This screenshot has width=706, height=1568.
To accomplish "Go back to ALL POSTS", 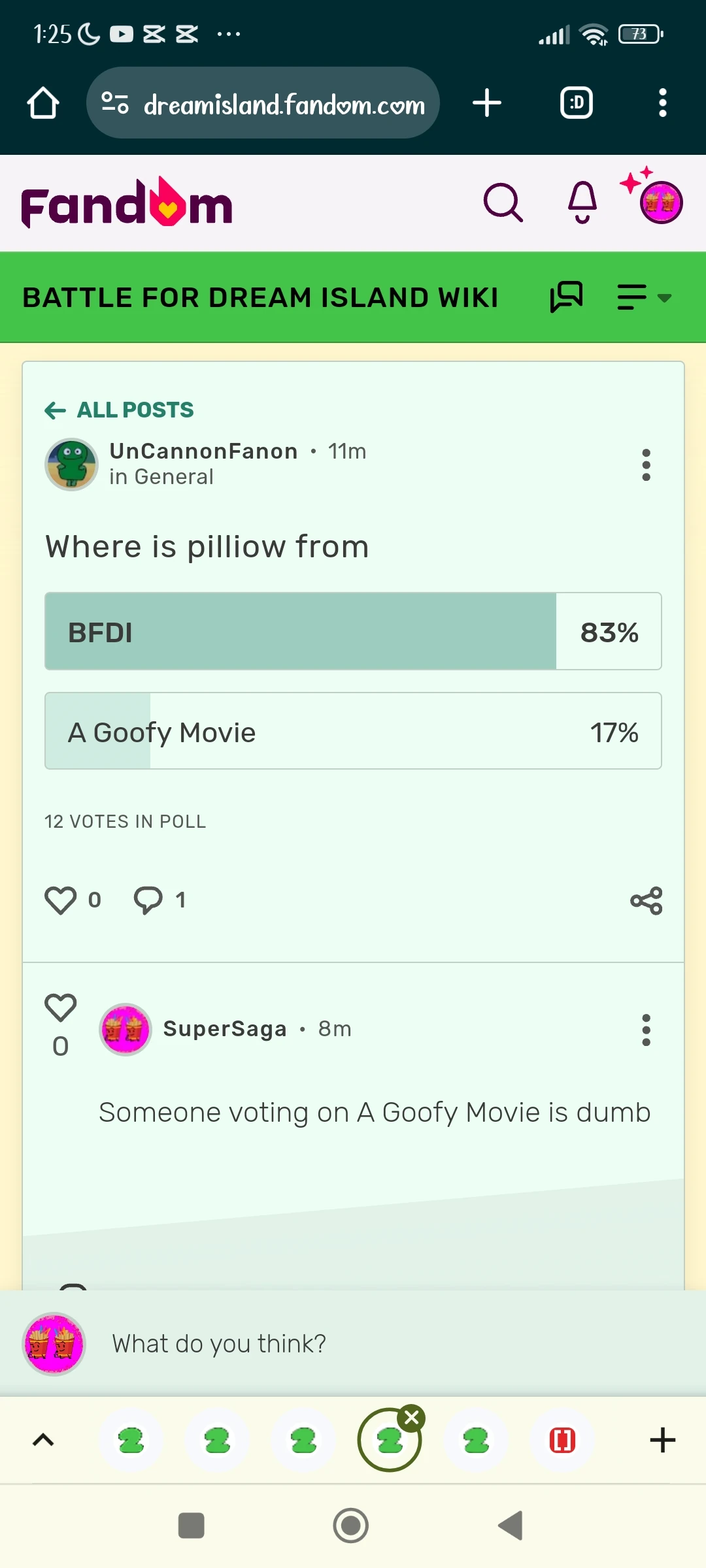I will coord(119,410).
